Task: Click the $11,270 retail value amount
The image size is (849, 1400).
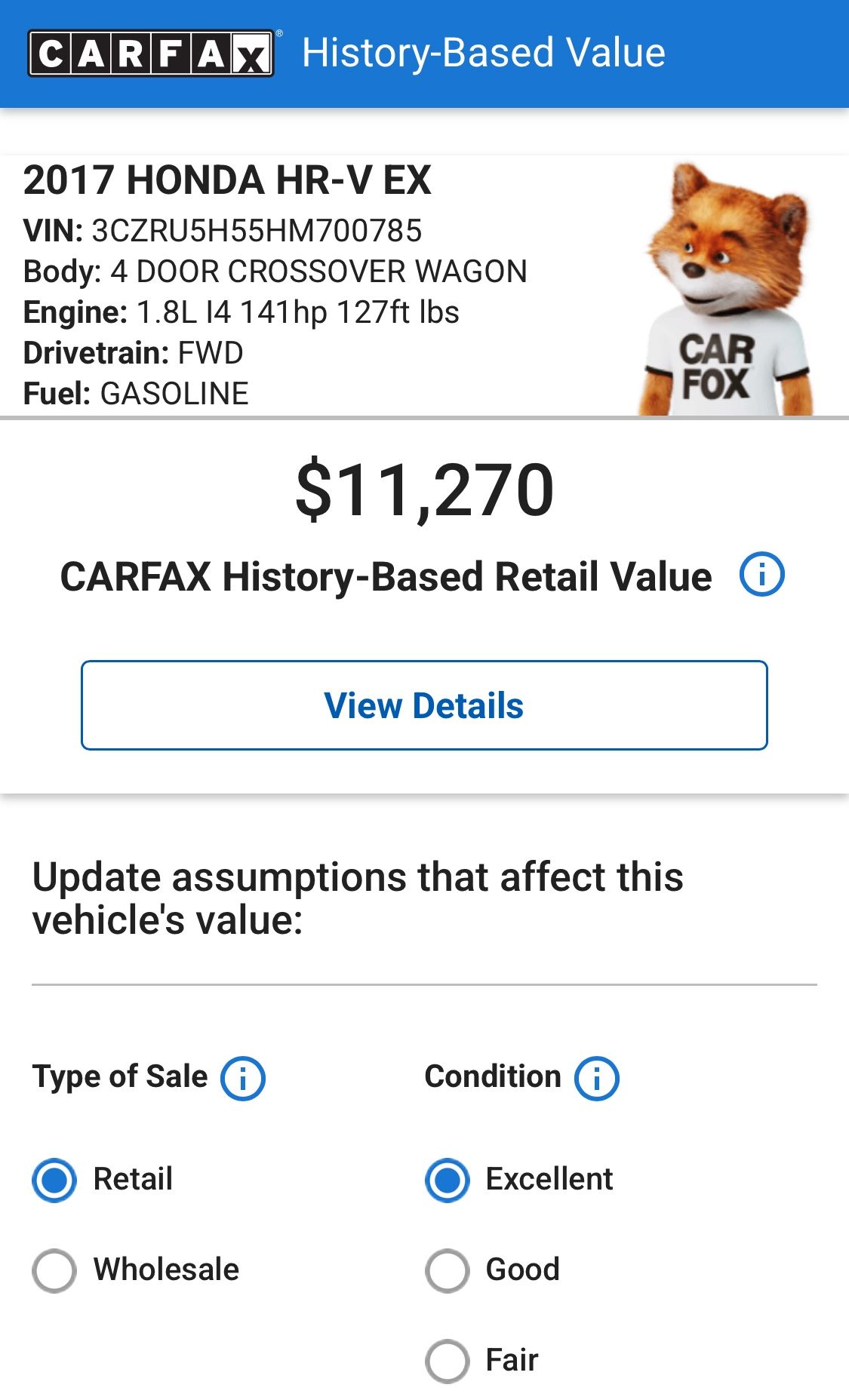Action: pos(424,490)
